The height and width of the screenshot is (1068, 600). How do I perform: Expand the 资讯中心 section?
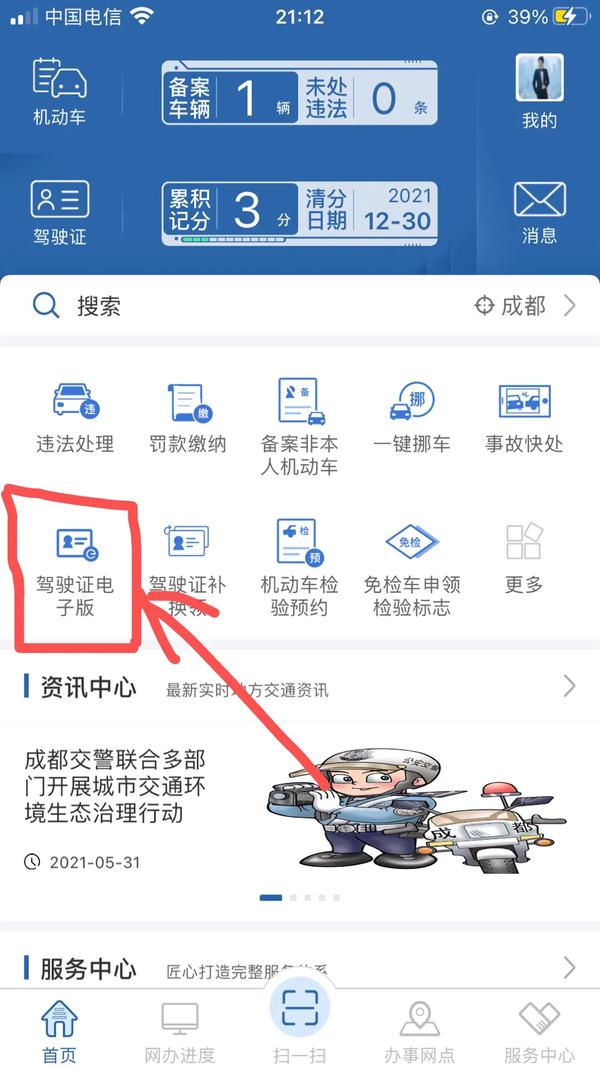(x=568, y=686)
